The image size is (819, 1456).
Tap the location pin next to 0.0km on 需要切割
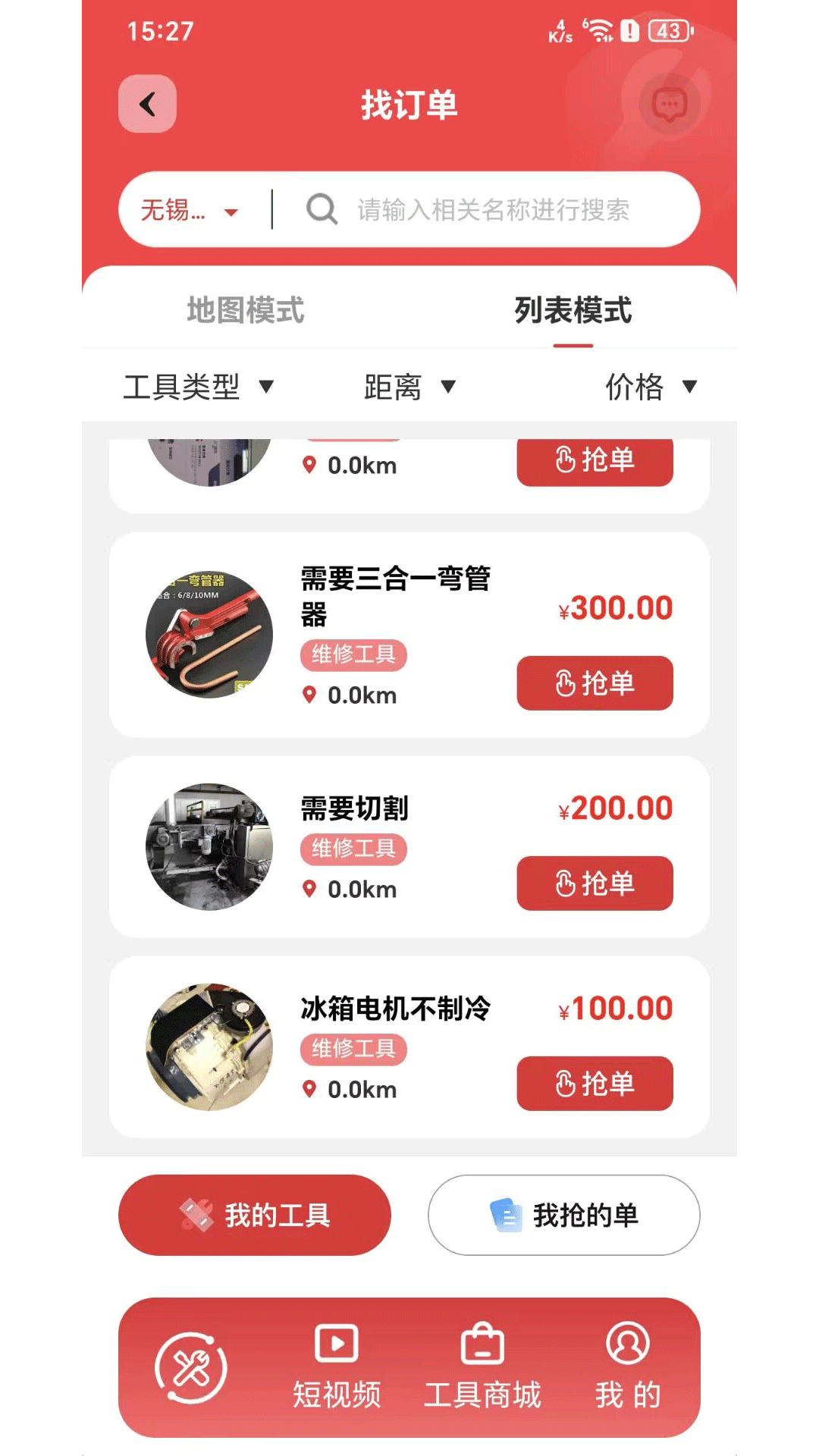[x=310, y=890]
